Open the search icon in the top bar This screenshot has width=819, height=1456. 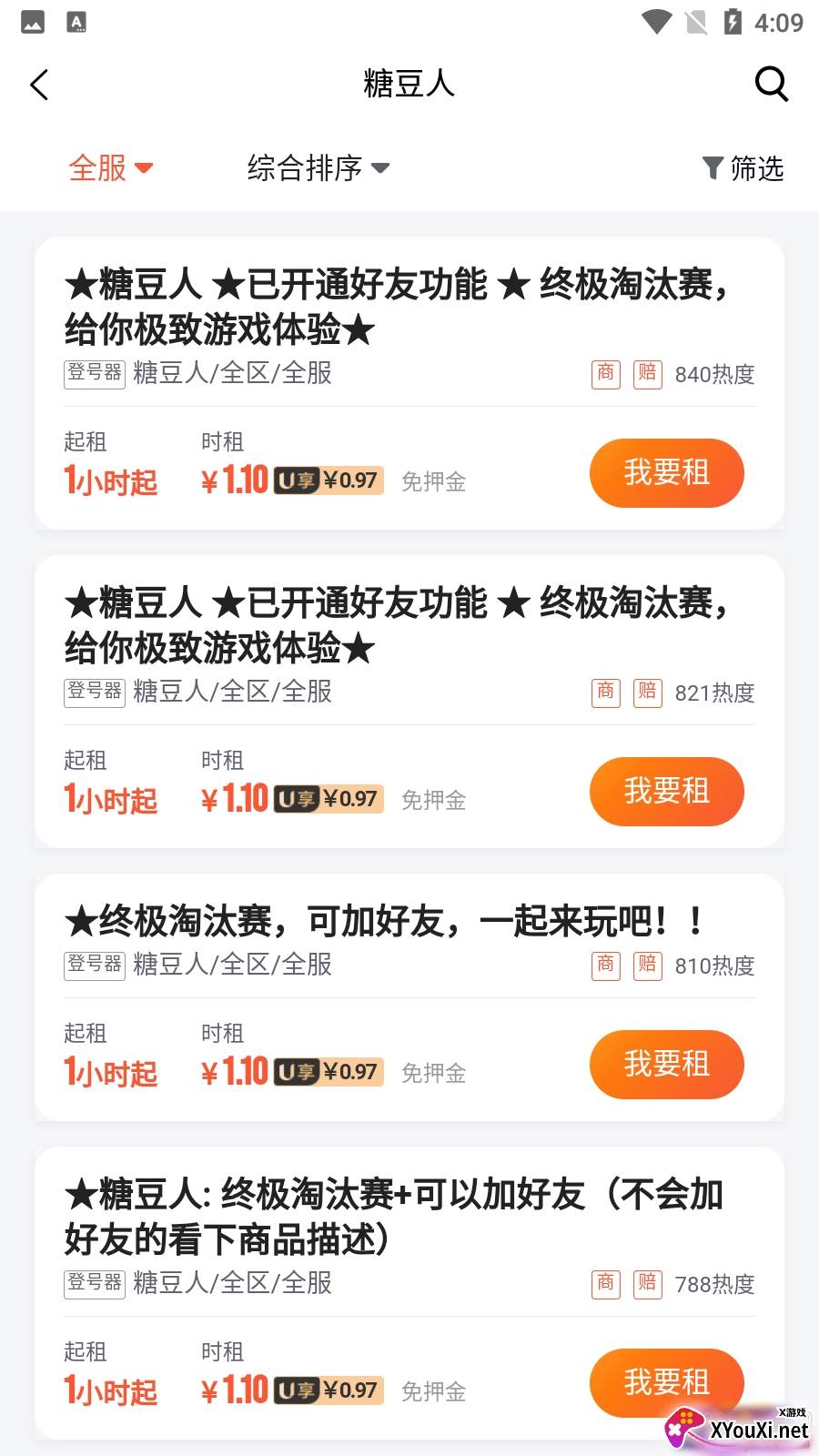771,85
